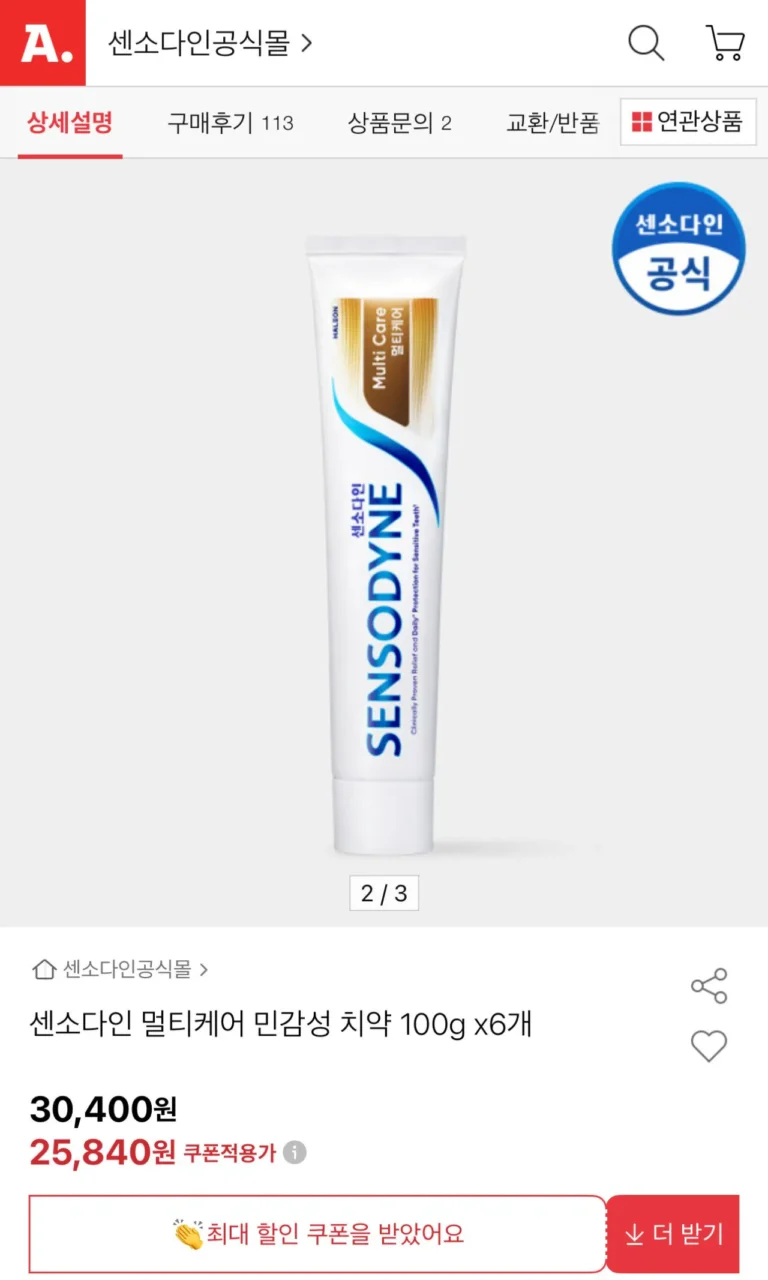The image size is (768, 1280).
Task: Open 센소다인공식몰 store in header
Action: click(x=210, y=43)
